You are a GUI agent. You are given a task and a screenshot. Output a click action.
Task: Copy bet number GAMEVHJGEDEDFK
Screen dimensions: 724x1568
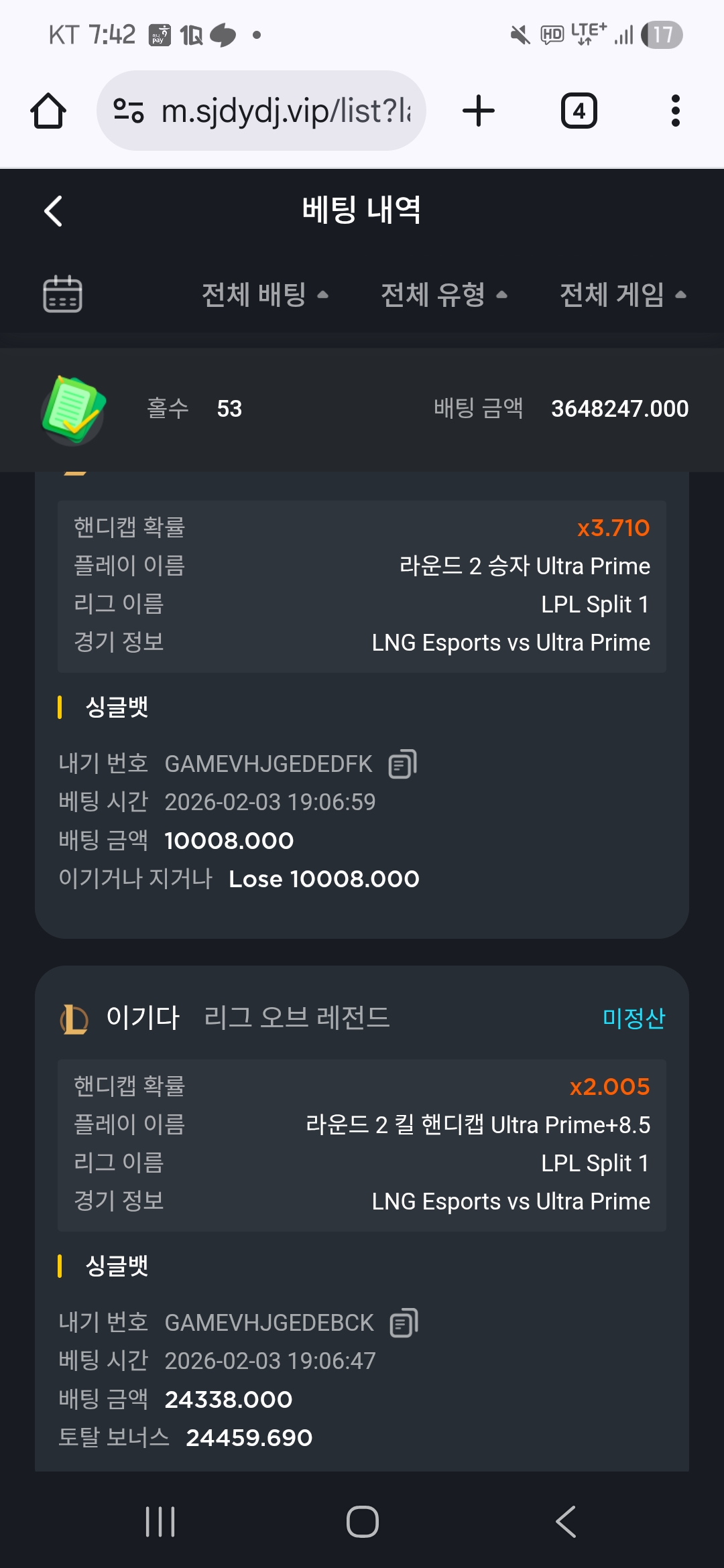(x=402, y=763)
